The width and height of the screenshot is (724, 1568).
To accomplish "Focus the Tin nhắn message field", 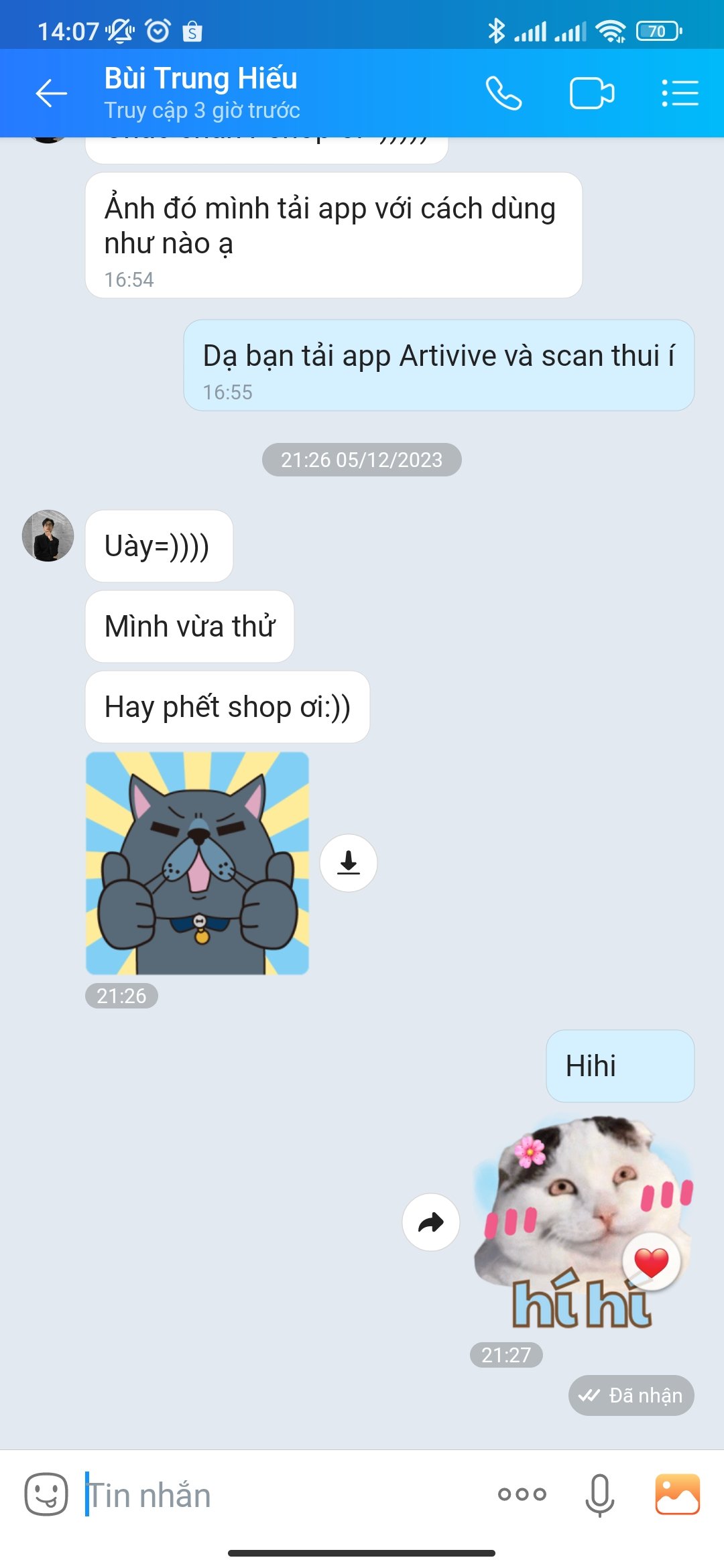I will coord(282,1496).
